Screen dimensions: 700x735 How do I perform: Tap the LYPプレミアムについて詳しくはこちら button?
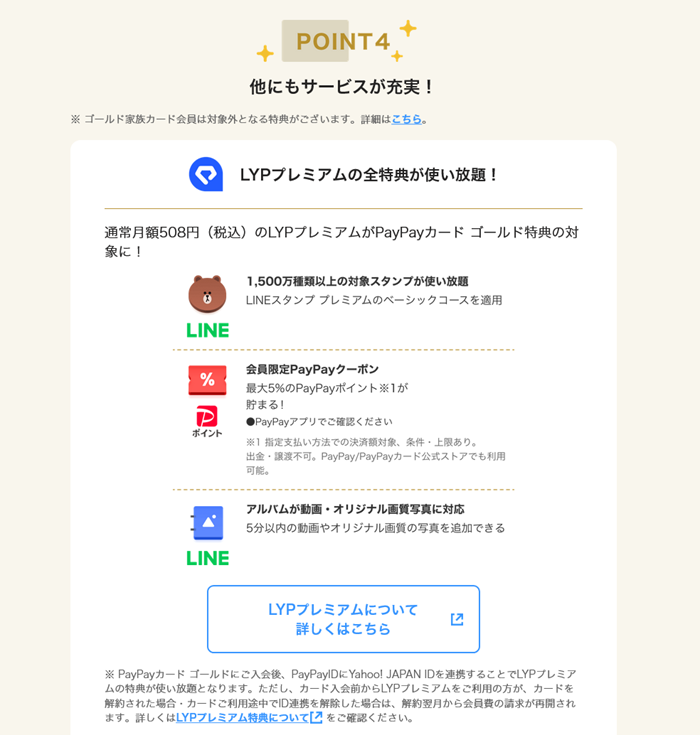pyautogui.click(x=343, y=619)
